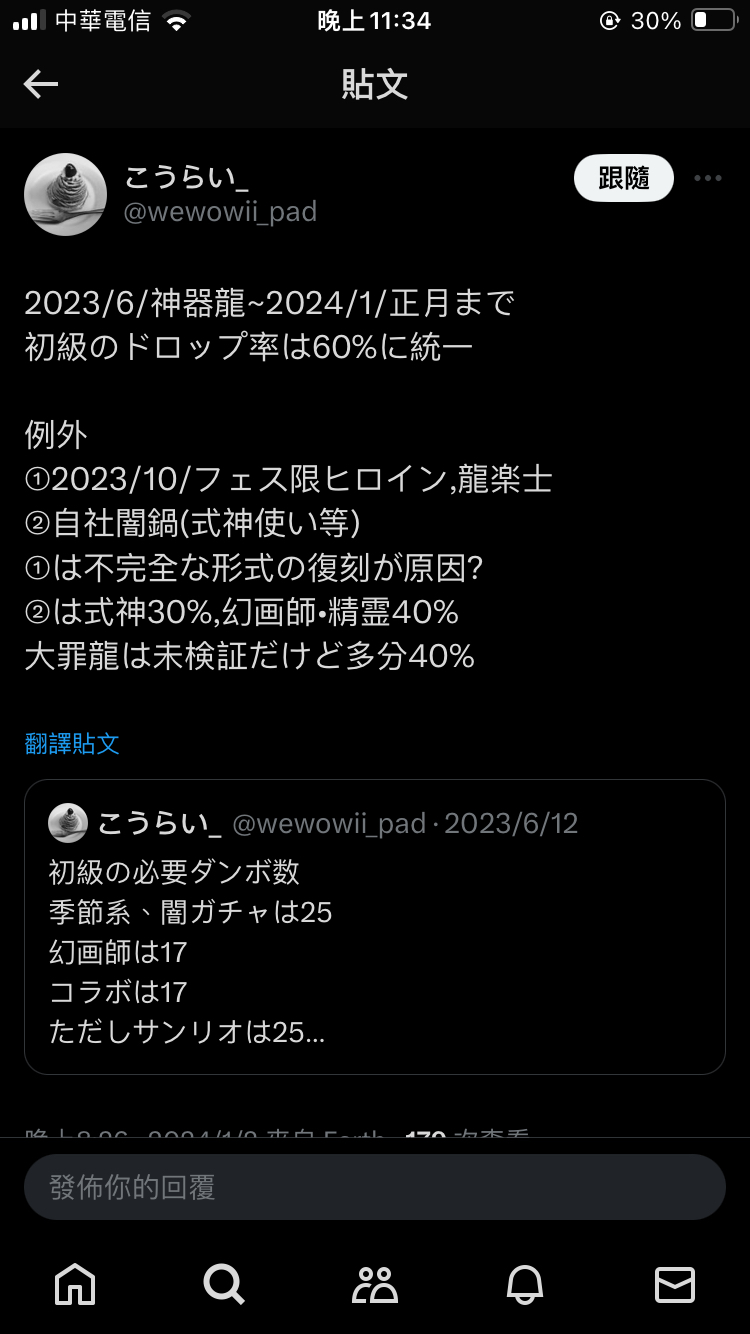Open the Messages envelope tab
This screenshot has height=1334, width=750.
(x=675, y=1283)
